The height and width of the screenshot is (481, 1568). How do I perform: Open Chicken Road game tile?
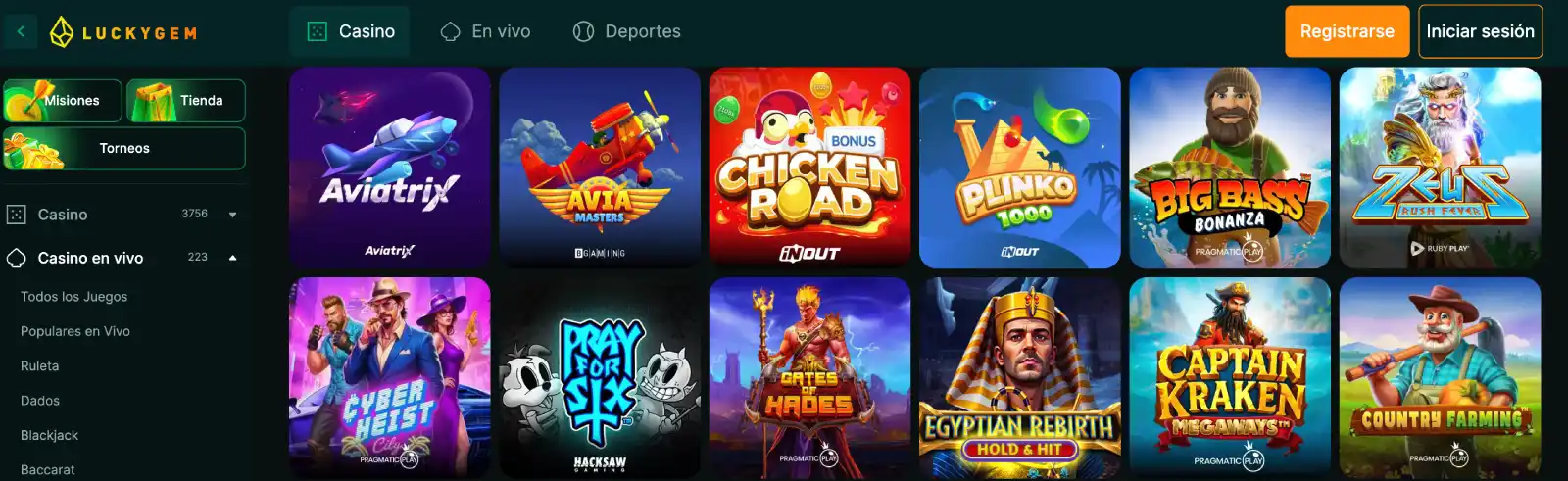tap(809, 168)
